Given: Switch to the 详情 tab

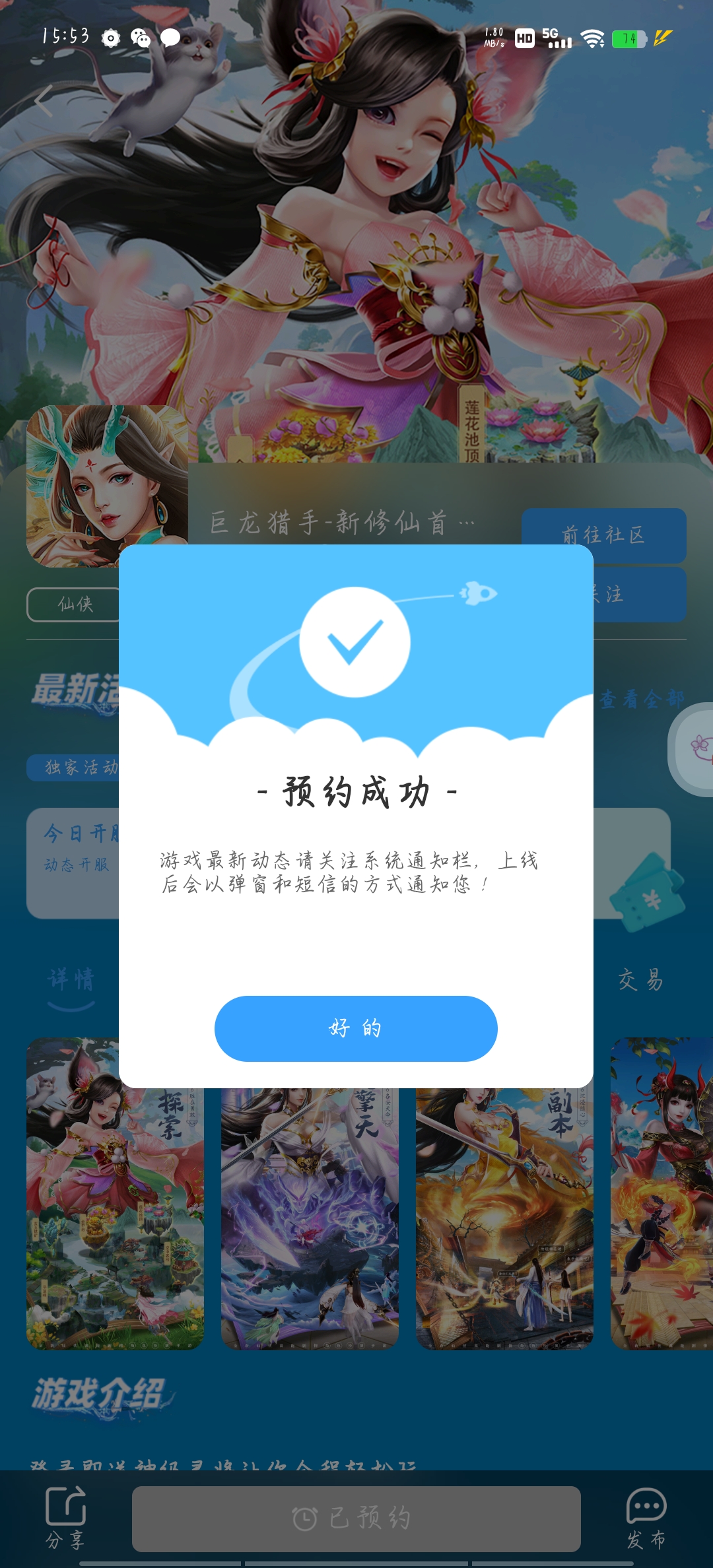Looking at the screenshot, I should coord(71,979).
